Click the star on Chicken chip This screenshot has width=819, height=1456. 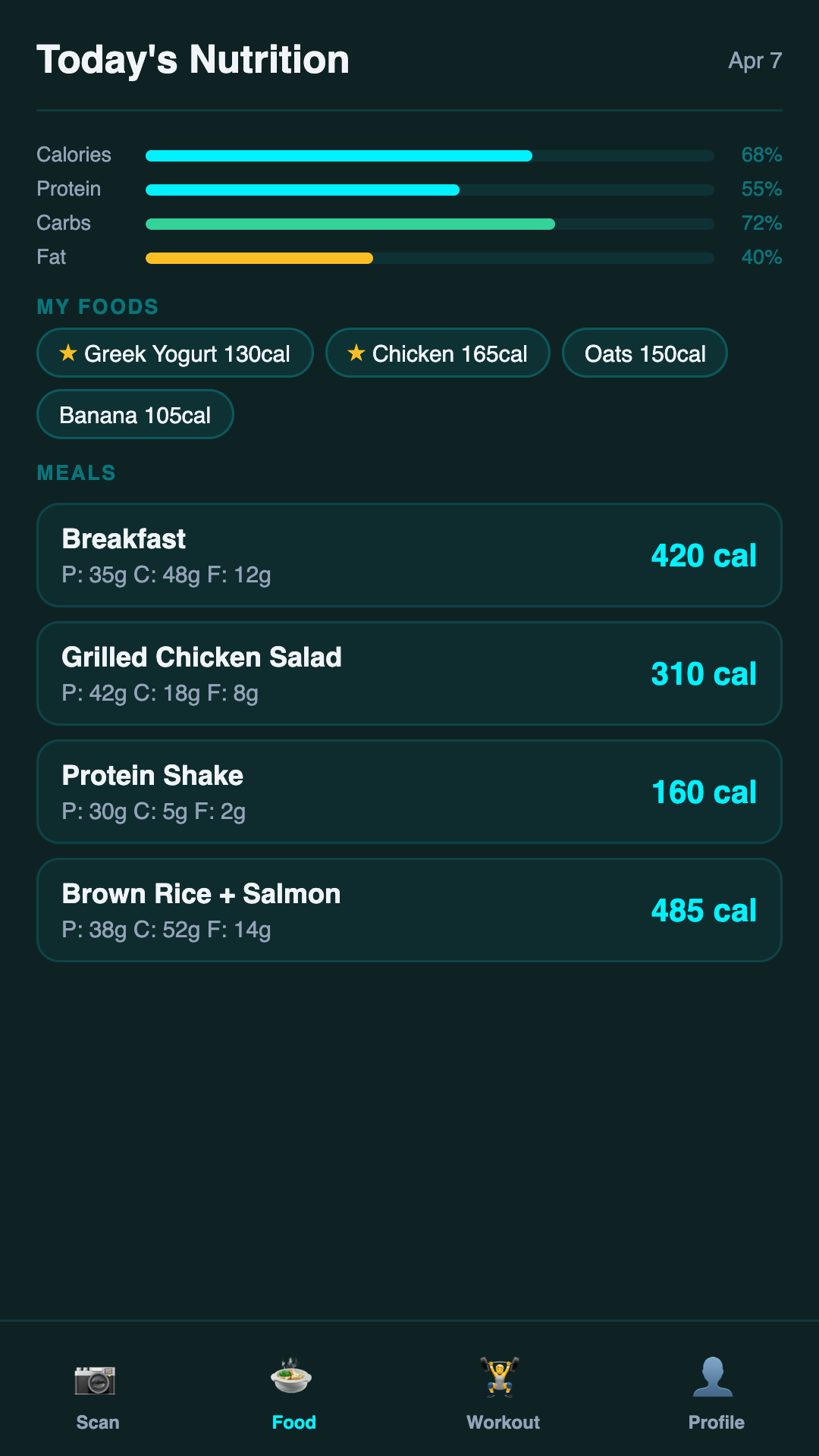(356, 353)
